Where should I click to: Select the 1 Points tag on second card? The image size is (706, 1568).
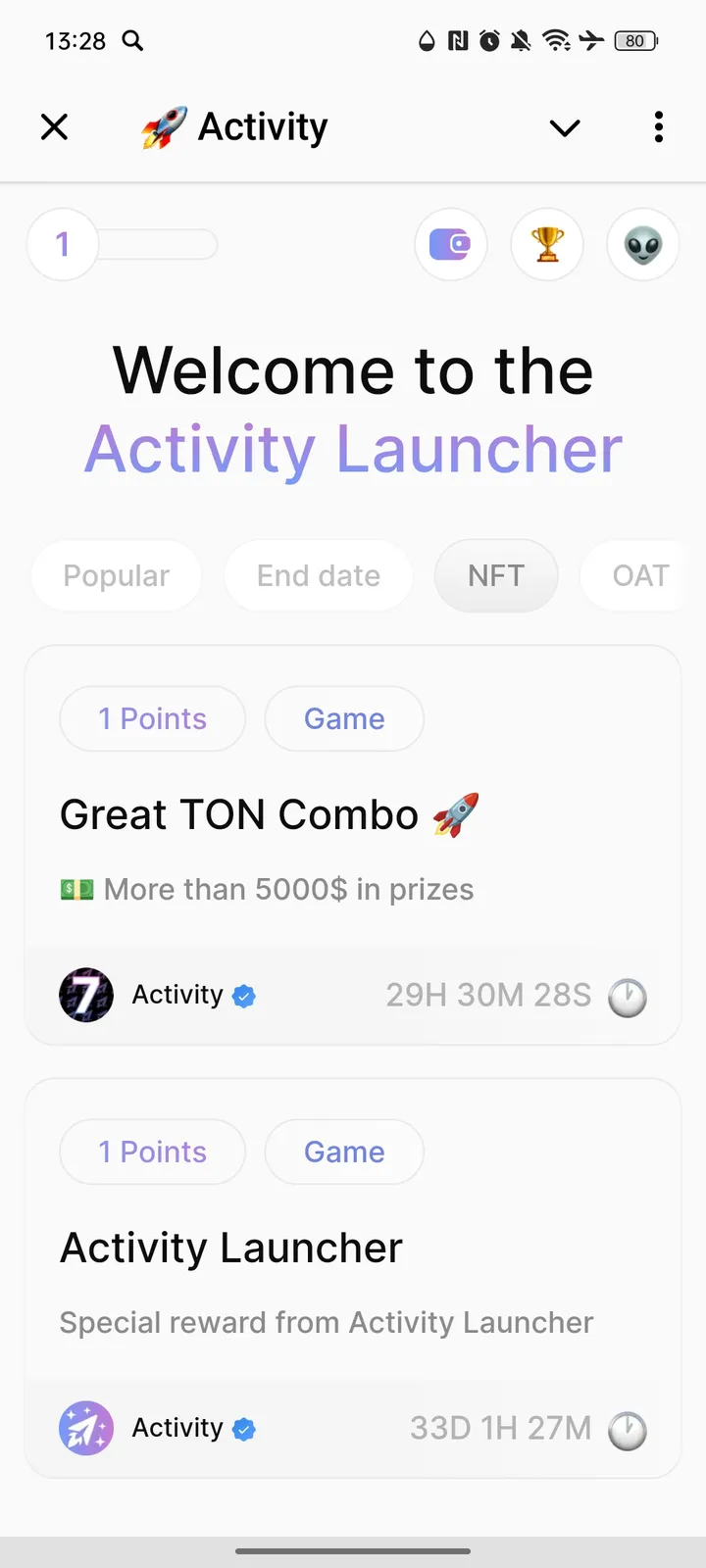pyautogui.click(x=152, y=1151)
